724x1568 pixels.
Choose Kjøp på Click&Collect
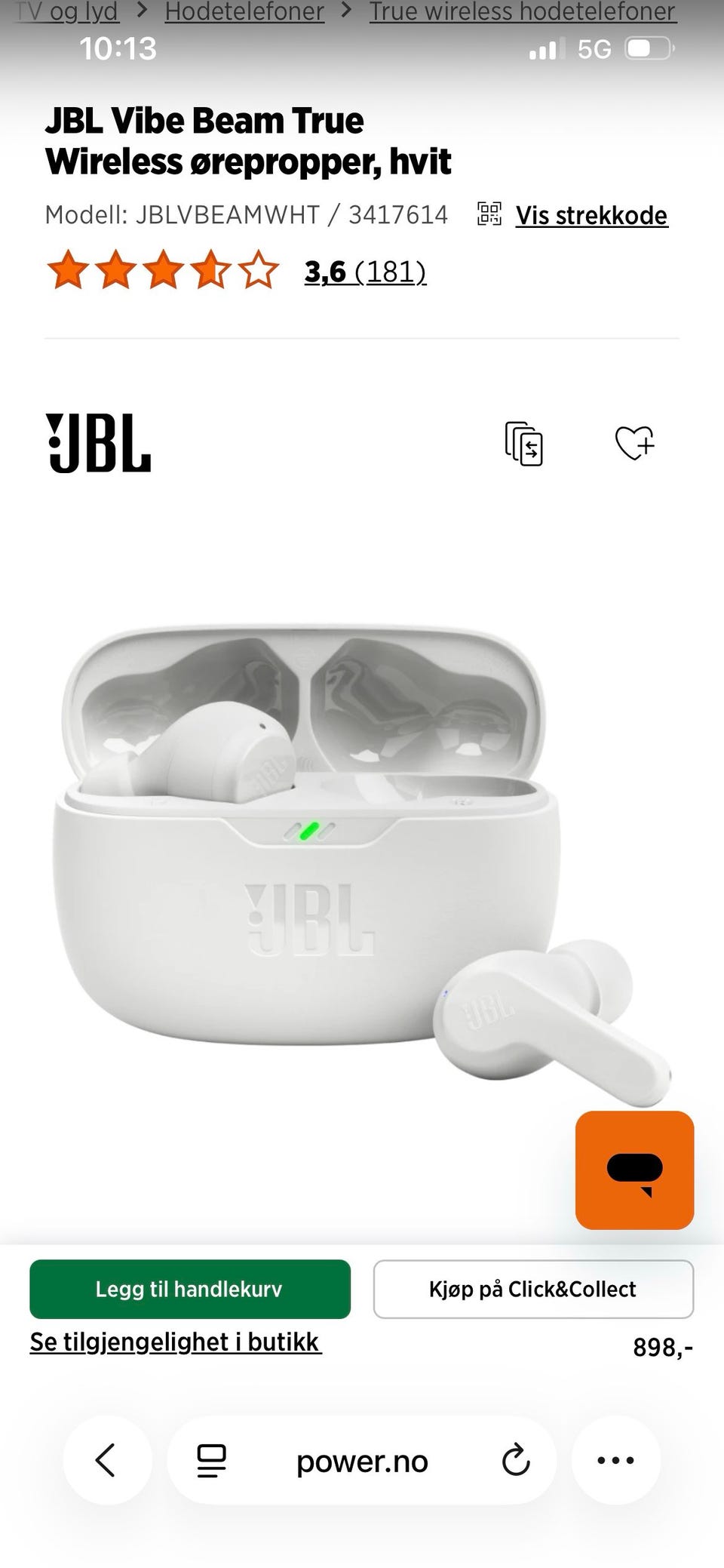tap(533, 1289)
